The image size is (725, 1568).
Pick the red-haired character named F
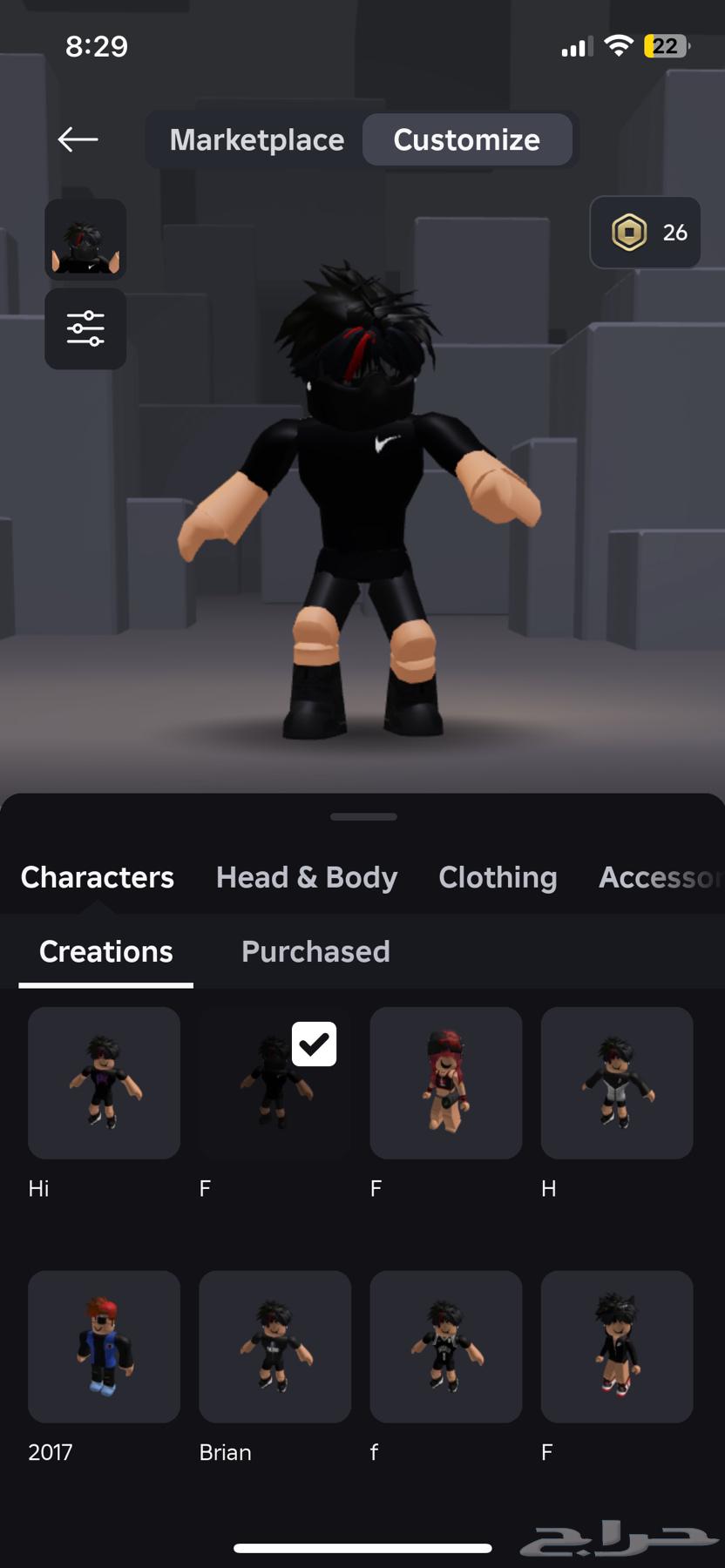445,1083
